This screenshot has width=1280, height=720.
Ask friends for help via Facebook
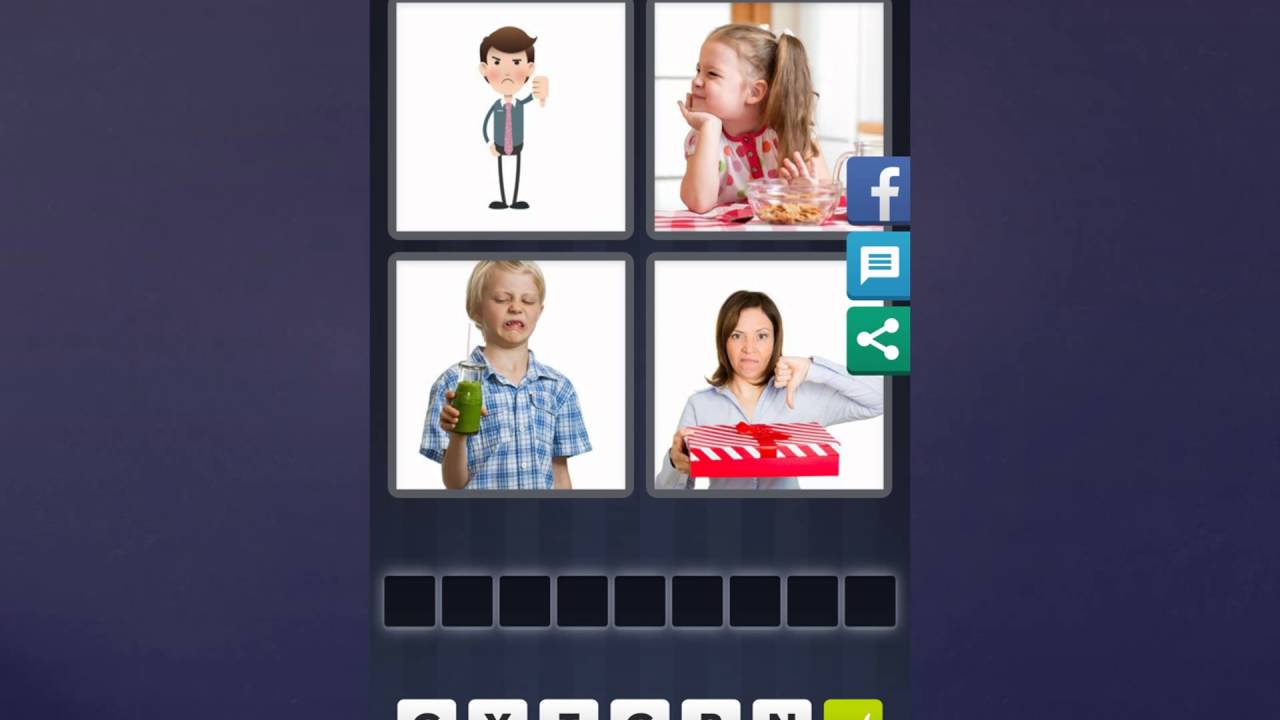878,191
